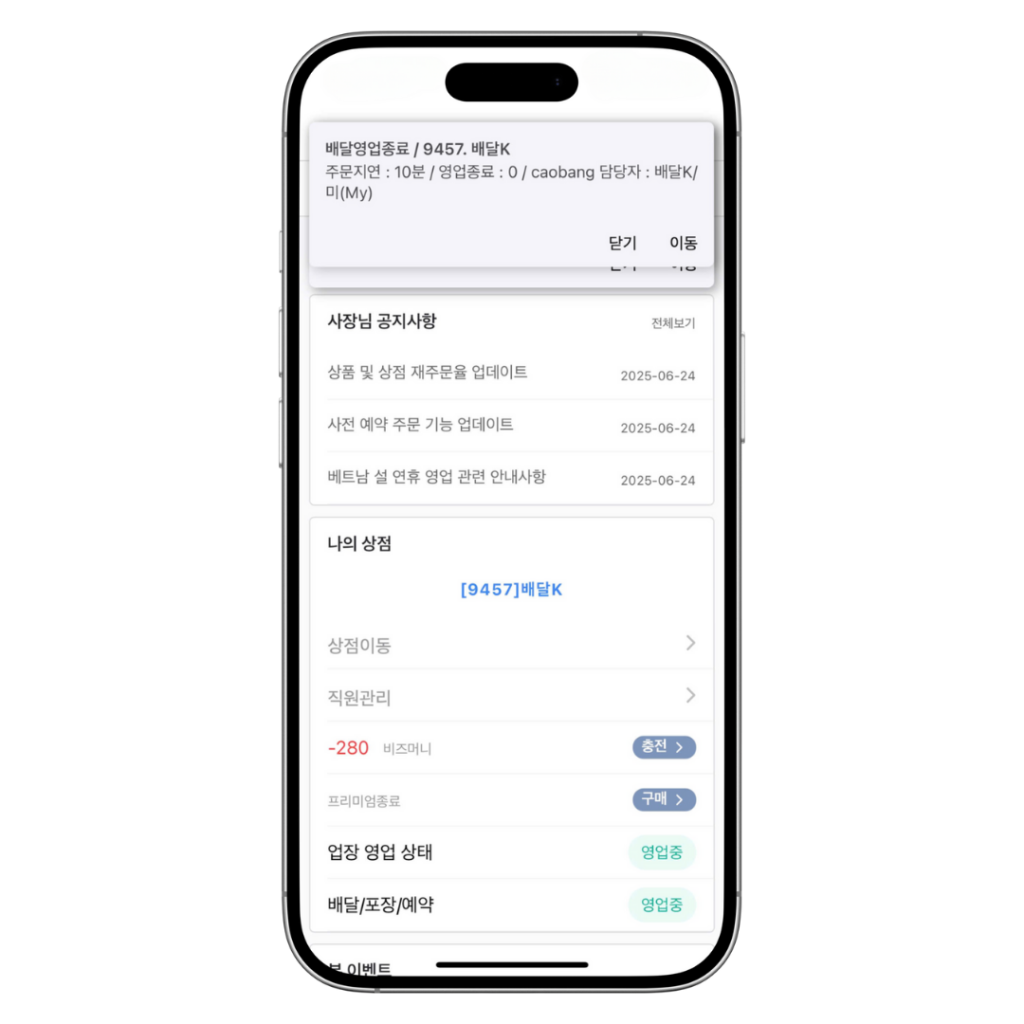
Task: Open notice 상품 및 상점 재주문율 업데이트
Action: point(428,373)
